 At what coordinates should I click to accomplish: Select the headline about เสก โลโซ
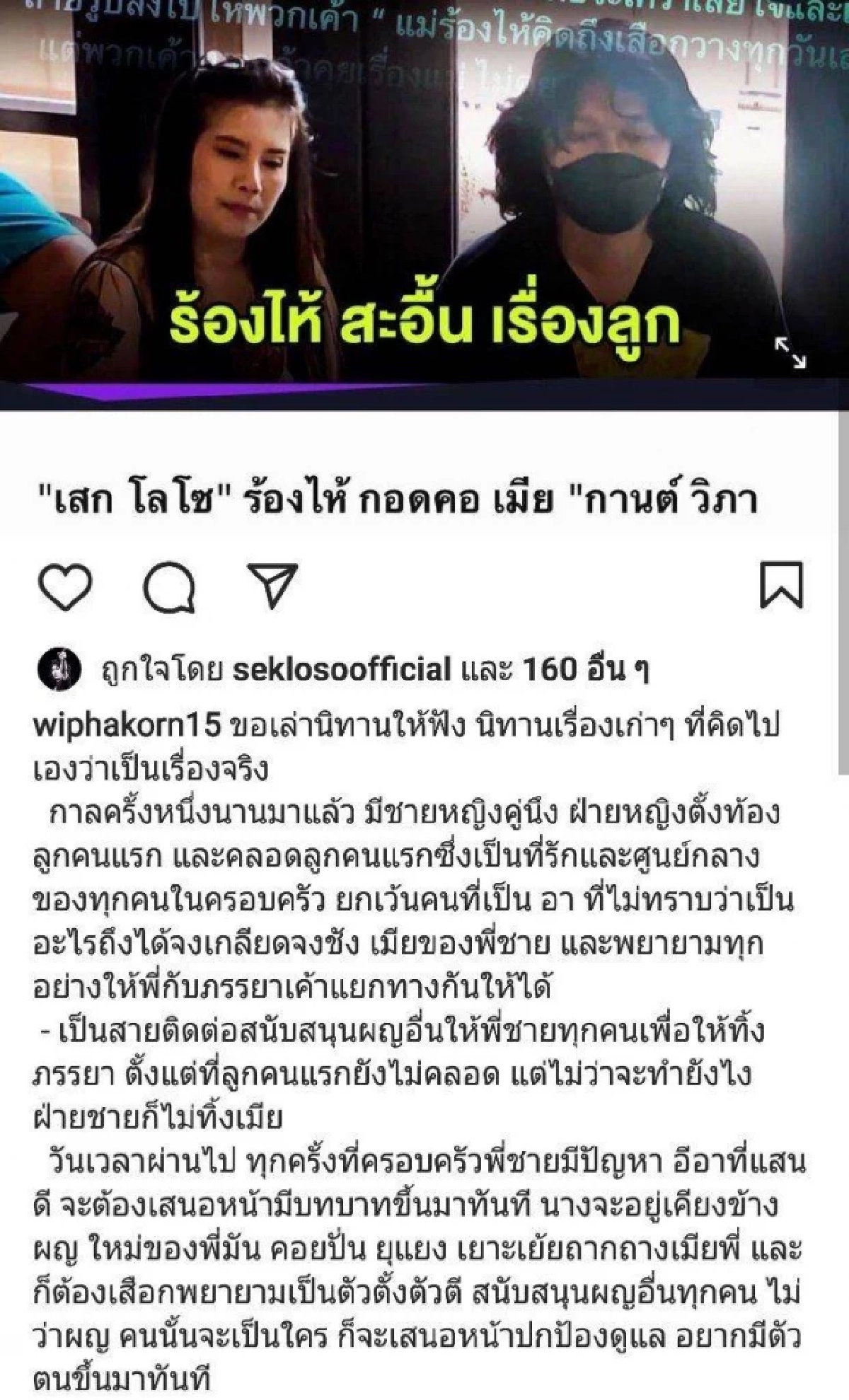(396, 499)
